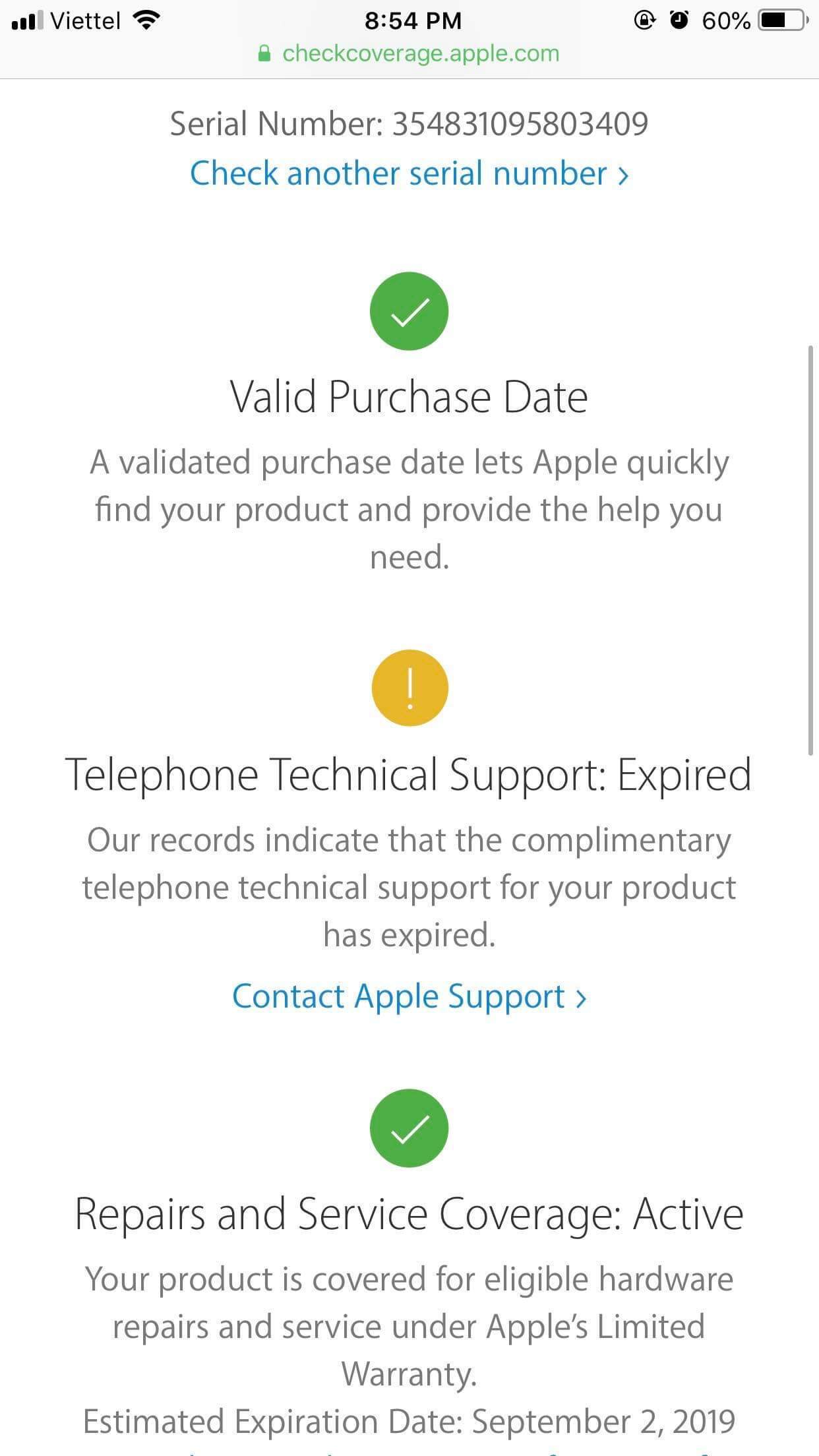Open the Check another serial number link
819x1456 pixels.
(x=409, y=174)
